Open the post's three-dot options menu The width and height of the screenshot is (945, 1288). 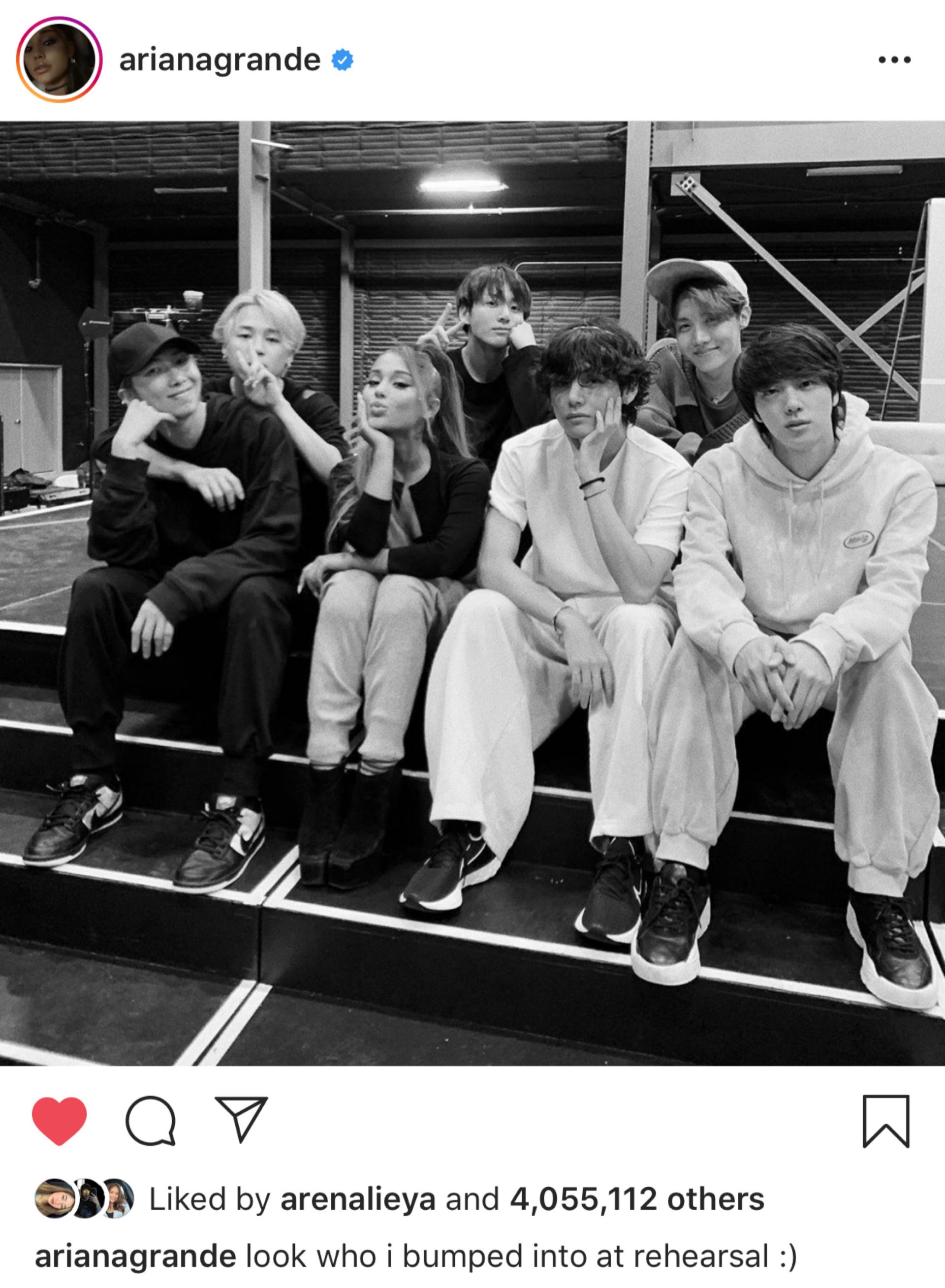(x=894, y=60)
